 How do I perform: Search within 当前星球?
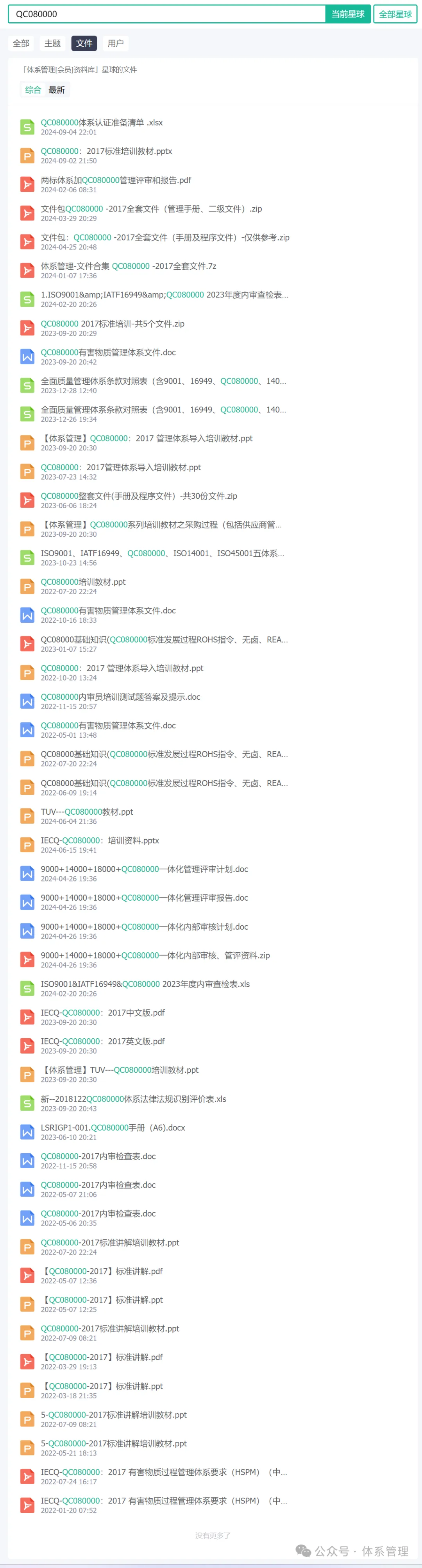tap(348, 14)
